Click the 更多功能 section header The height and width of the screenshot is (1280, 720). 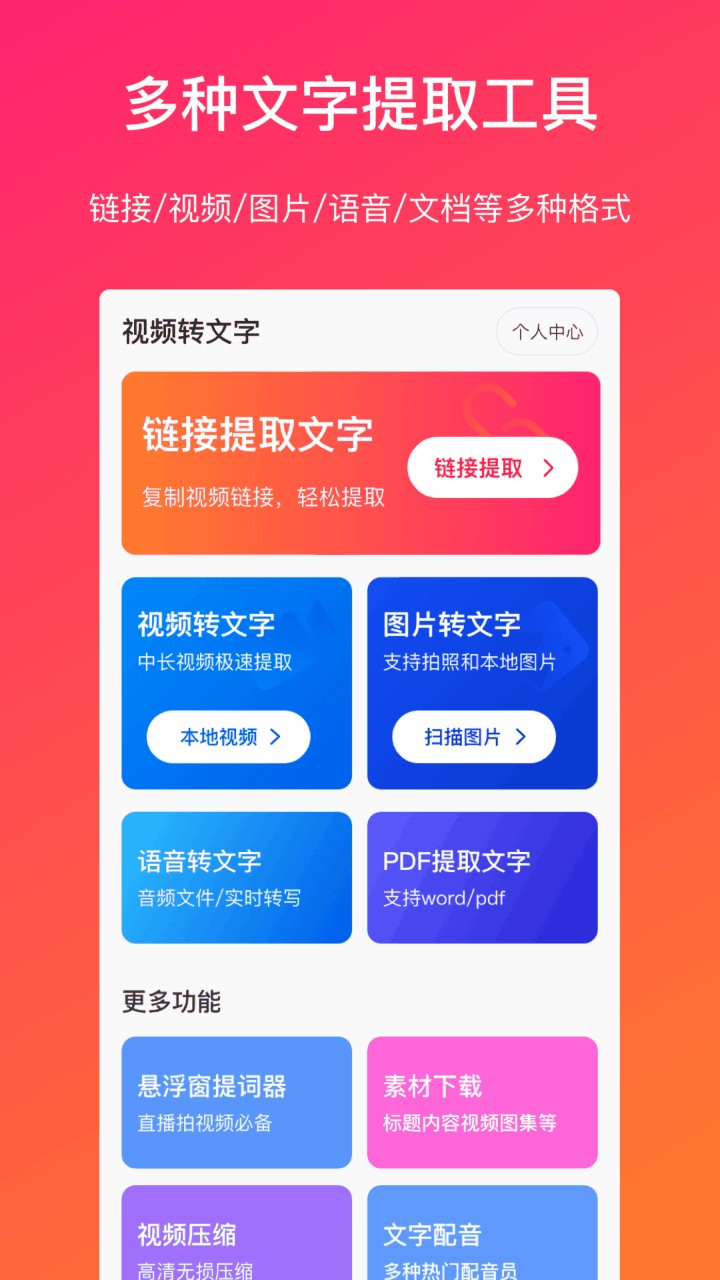tap(174, 1001)
